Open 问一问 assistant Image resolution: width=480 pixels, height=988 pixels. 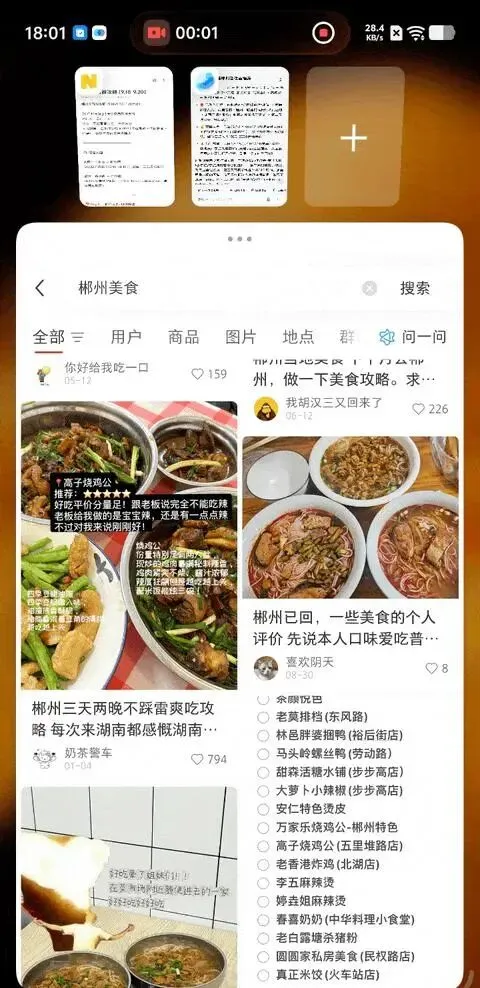tap(413, 337)
